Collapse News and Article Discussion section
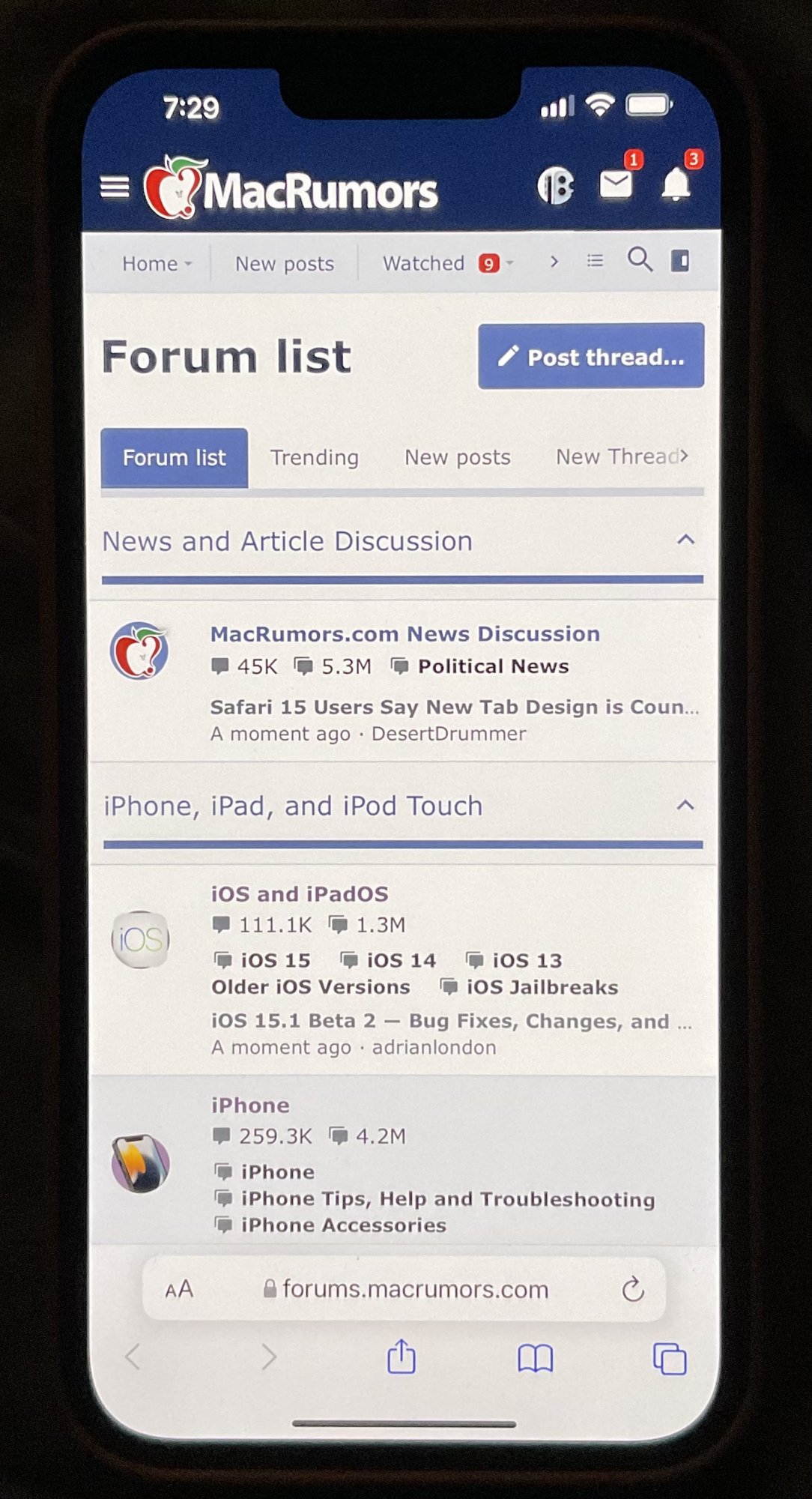Image resolution: width=812 pixels, height=1499 pixels. click(685, 540)
